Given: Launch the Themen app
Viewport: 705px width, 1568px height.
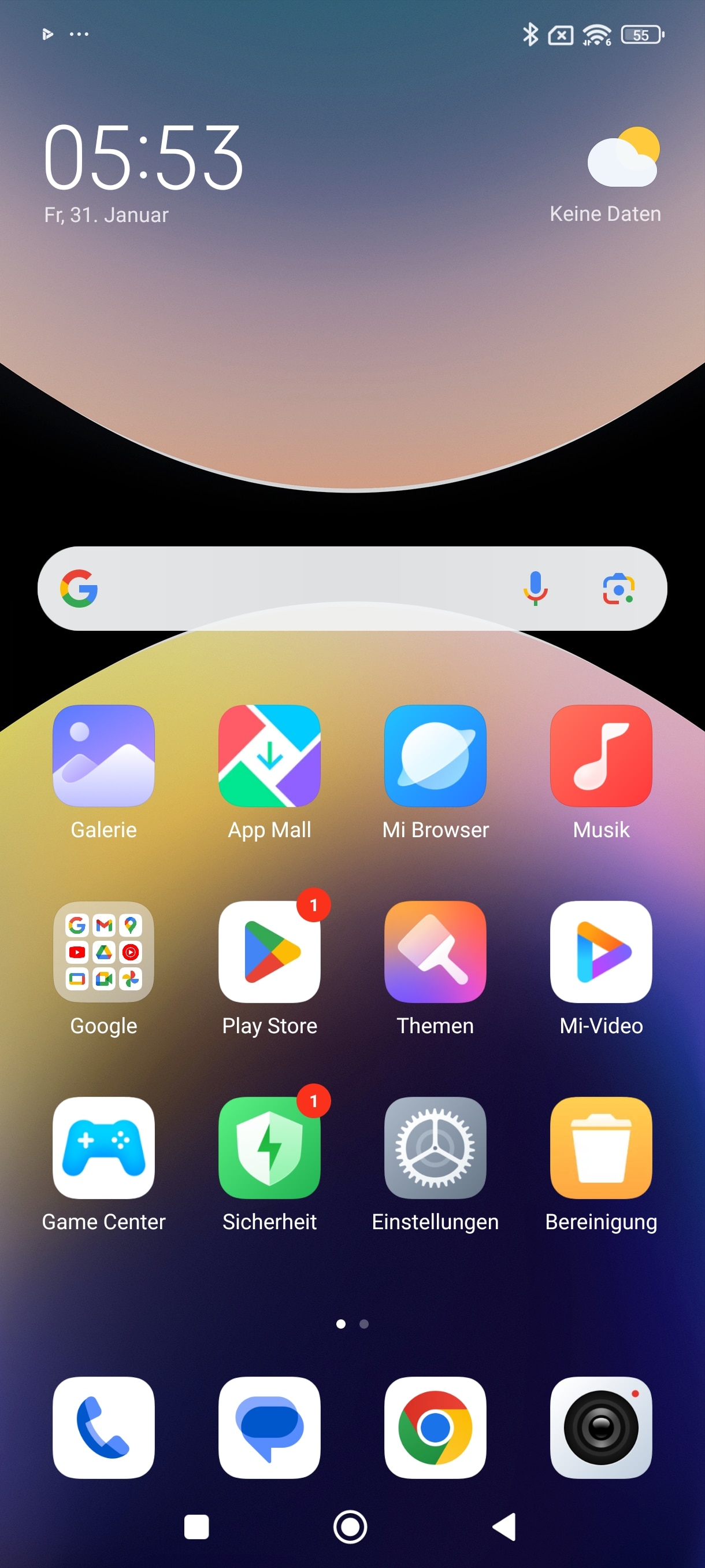Looking at the screenshot, I should pyautogui.click(x=435, y=952).
